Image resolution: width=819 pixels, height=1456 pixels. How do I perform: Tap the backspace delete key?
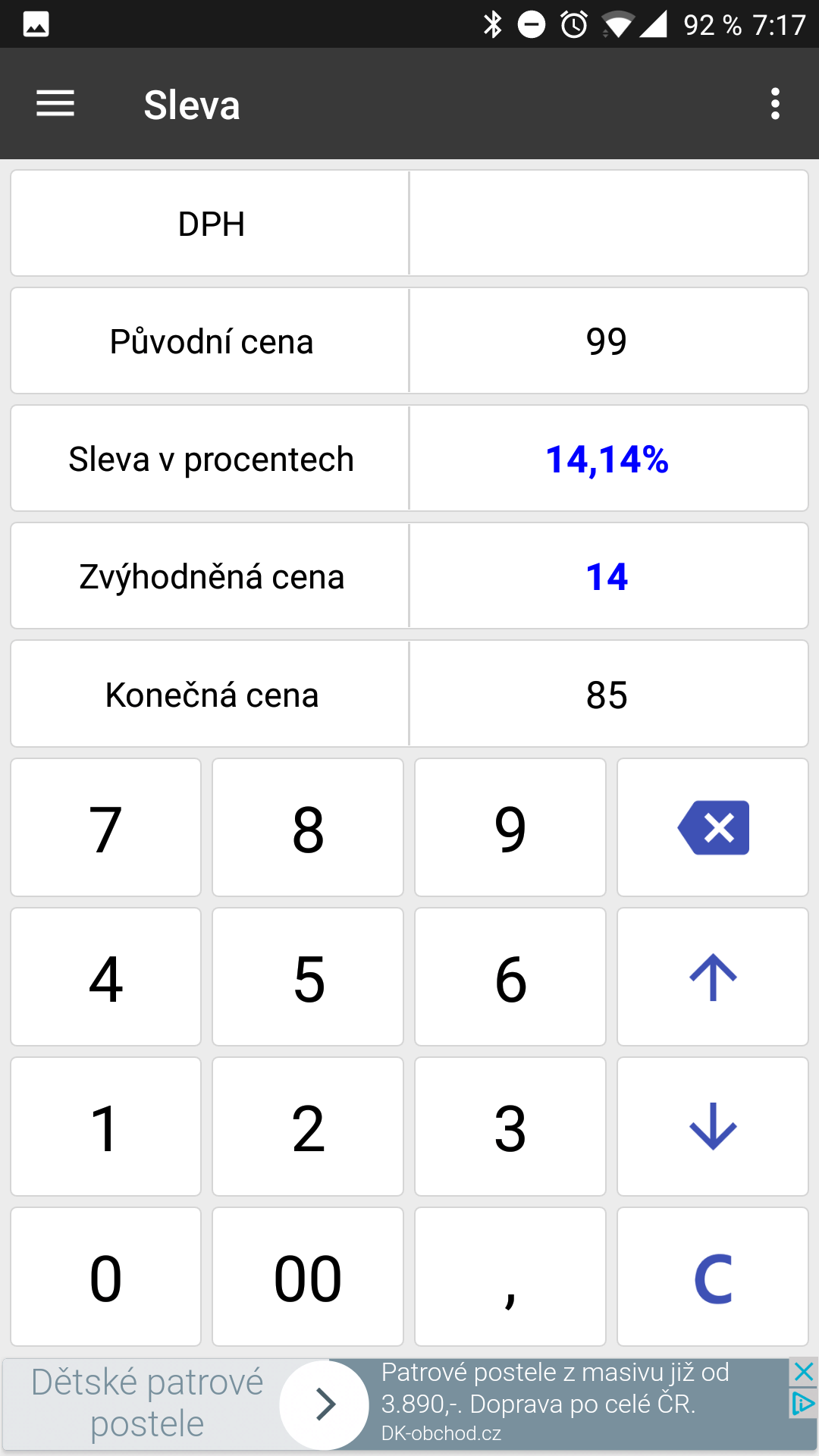713,827
